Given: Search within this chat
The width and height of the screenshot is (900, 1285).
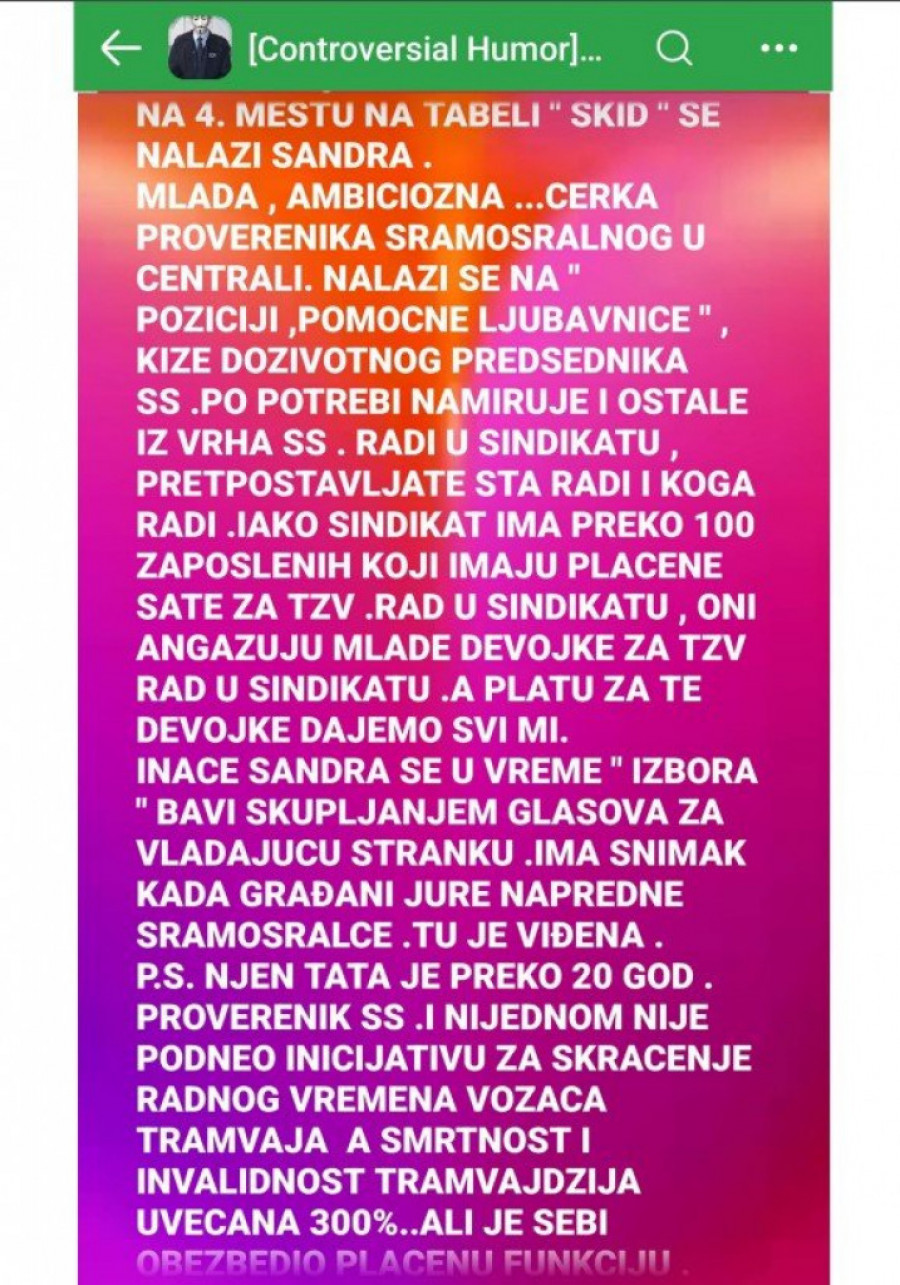Looking at the screenshot, I should pyautogui.click(x=675, y=47).
